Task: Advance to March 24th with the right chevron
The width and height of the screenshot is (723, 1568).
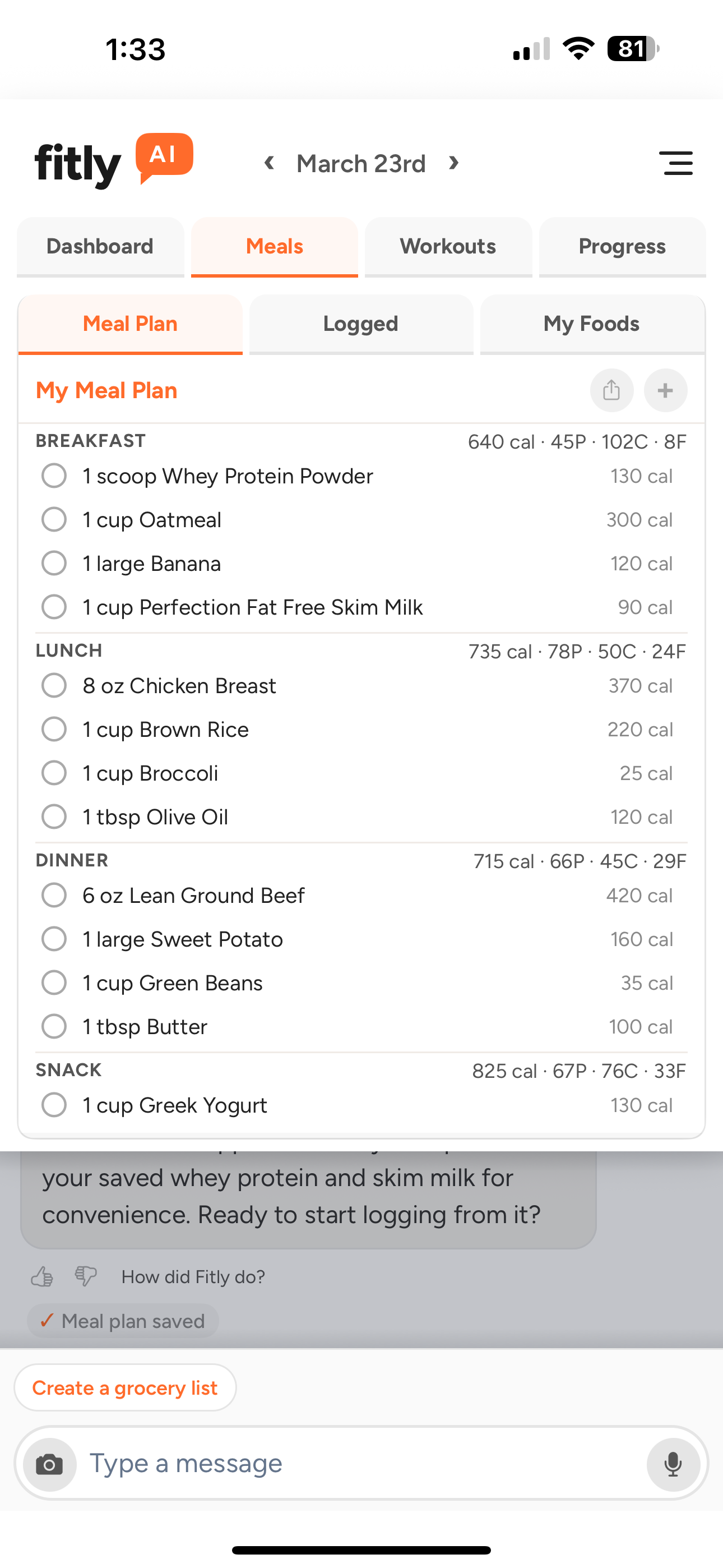Action: (x=453, y=163)
